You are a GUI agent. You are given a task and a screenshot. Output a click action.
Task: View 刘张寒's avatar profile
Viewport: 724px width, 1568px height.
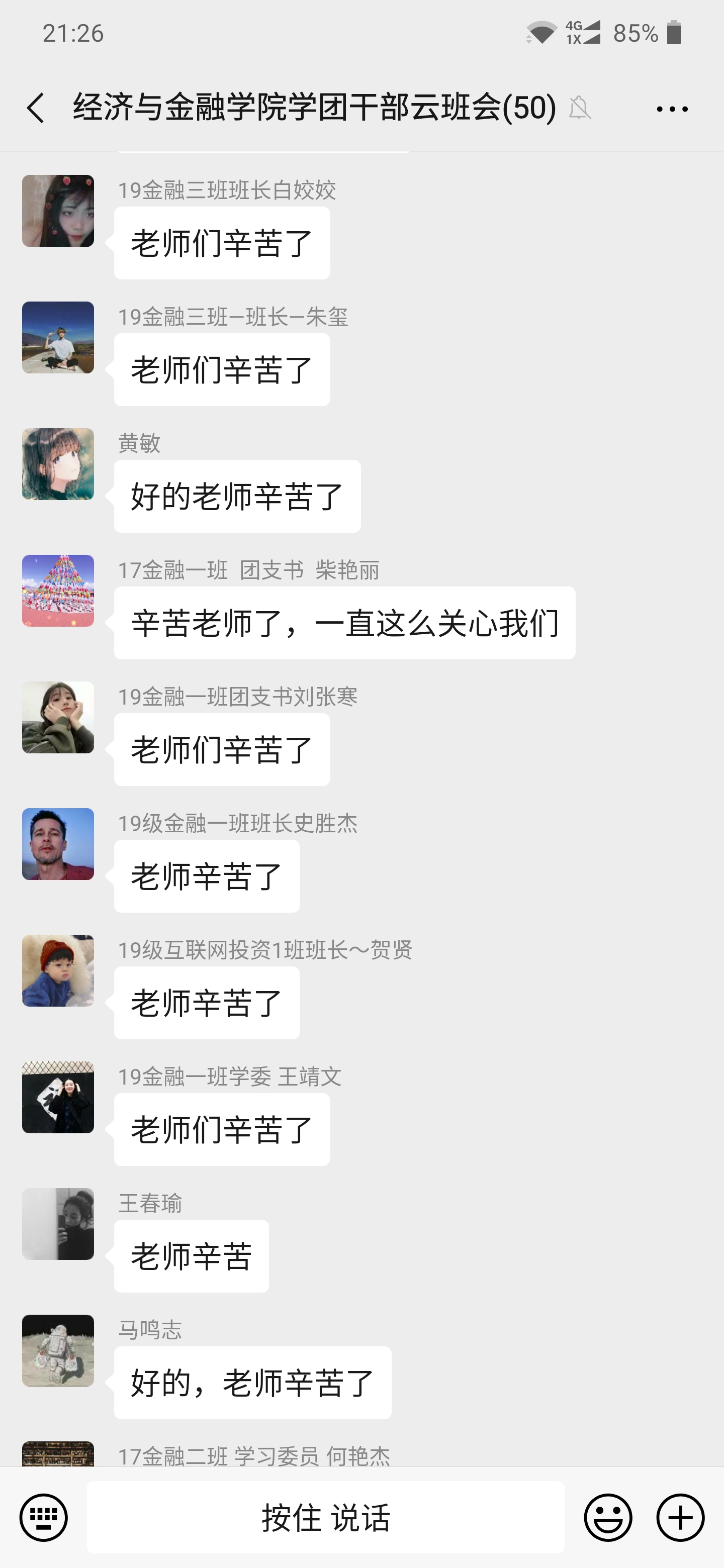[58, 717]
